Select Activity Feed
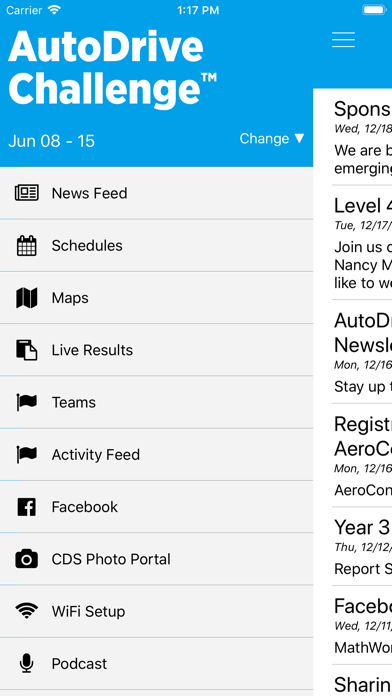This screenshot has height=696, width=392. pyautogui.click(x=156, y=455)
